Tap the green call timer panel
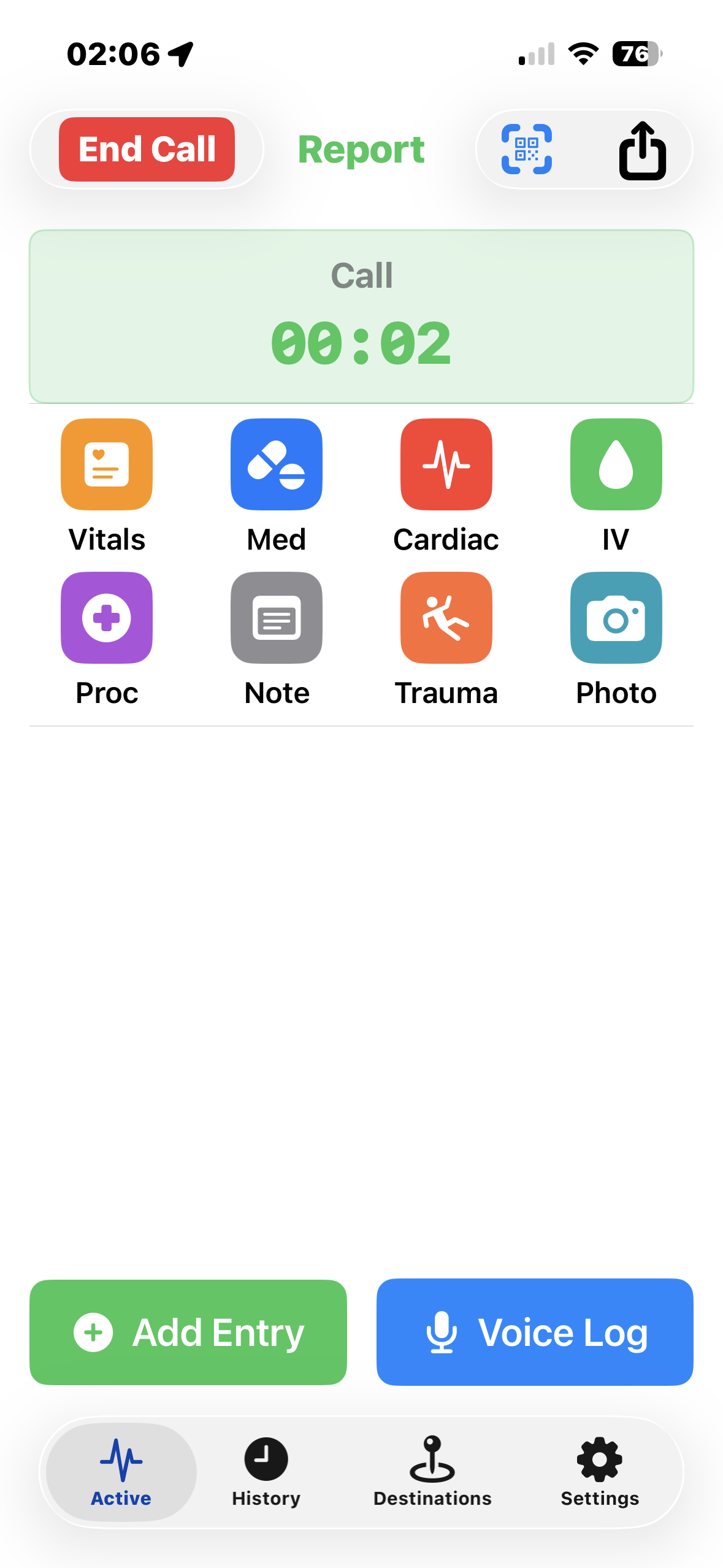This screenshot has width=723, height=1568. tap(361, 315)
